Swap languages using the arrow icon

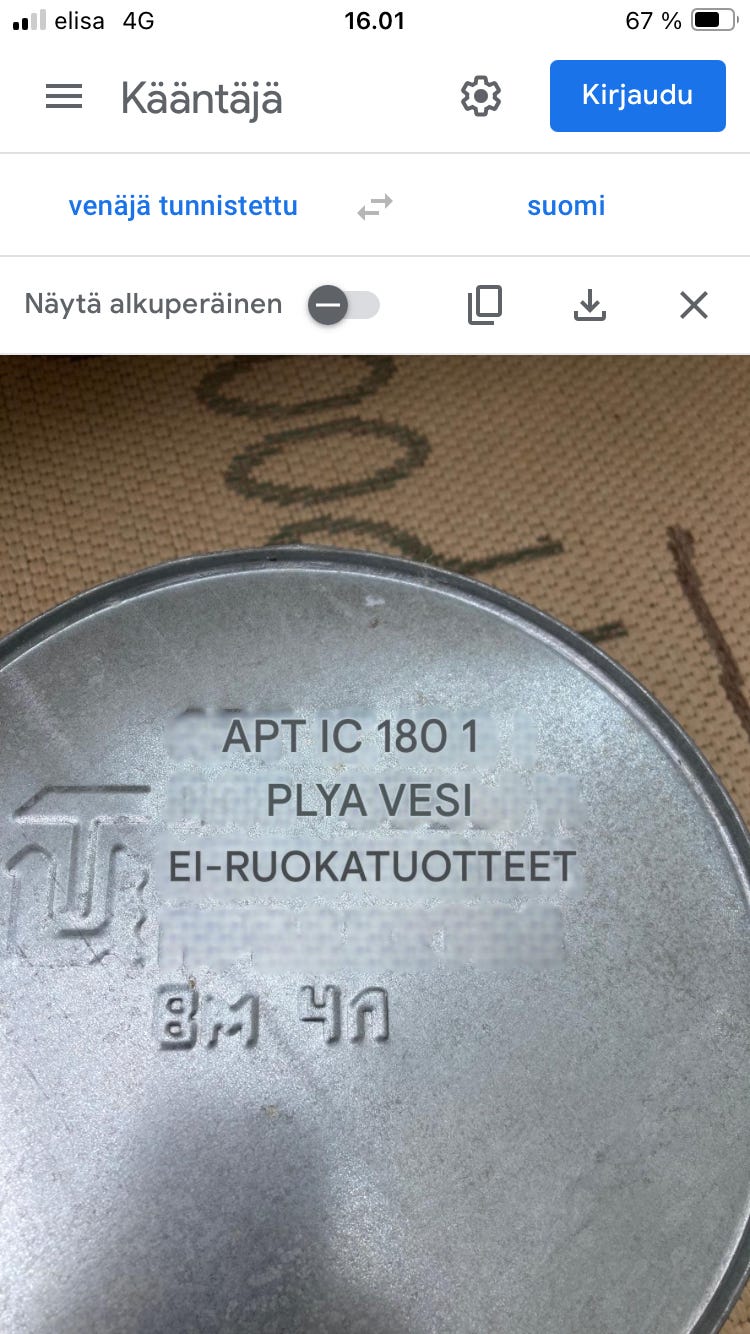click(x=374, y=205)
